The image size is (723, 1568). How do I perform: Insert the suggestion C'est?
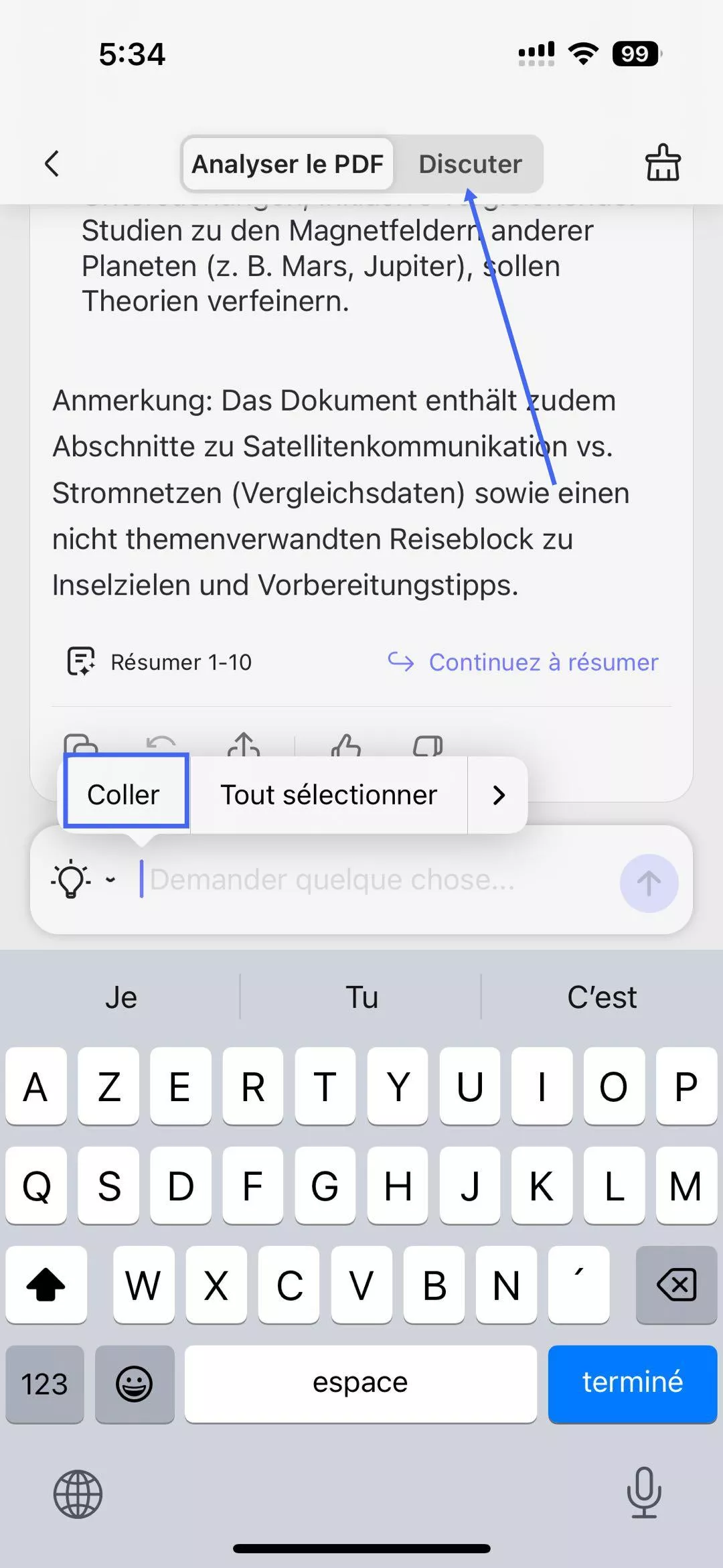coord(601,997)
